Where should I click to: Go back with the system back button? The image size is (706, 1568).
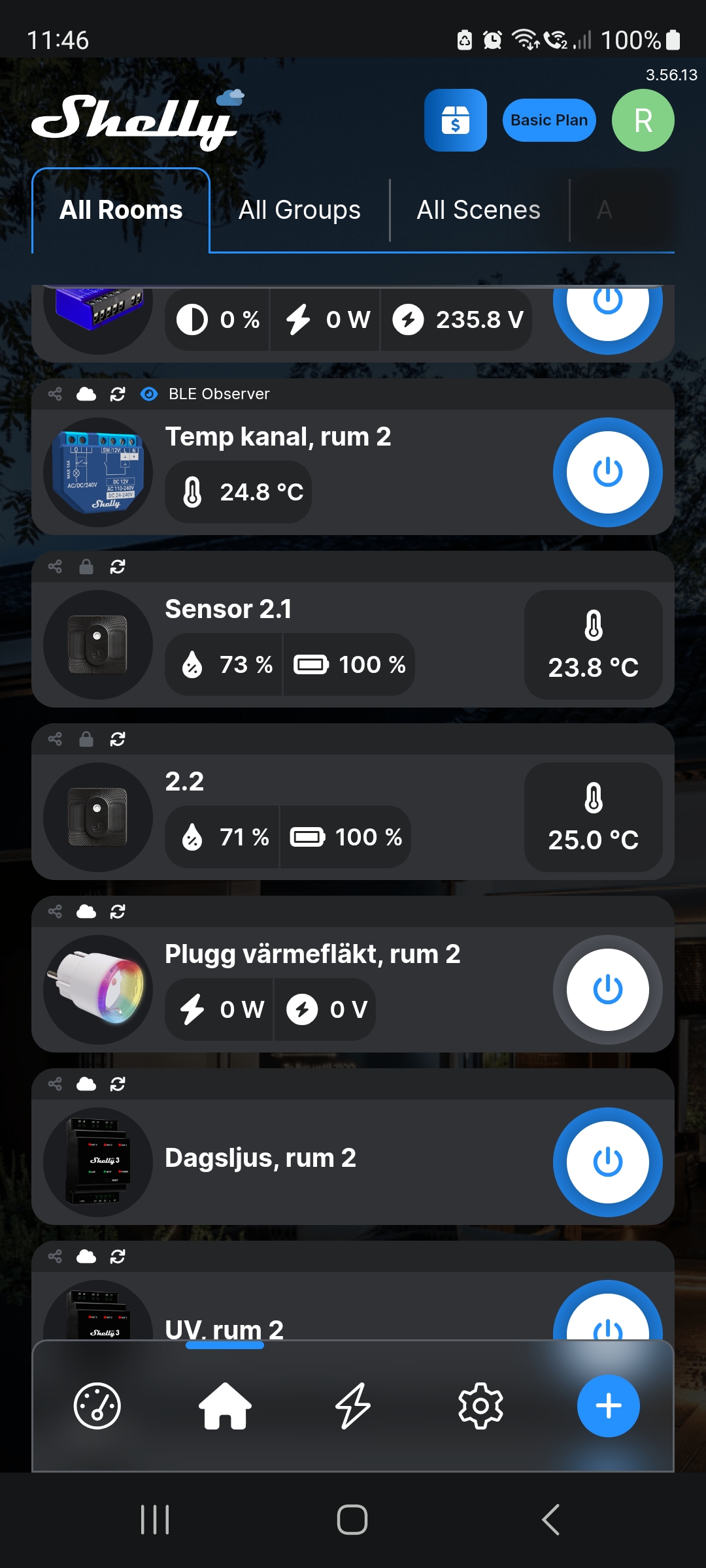[x=550, y=1520]
